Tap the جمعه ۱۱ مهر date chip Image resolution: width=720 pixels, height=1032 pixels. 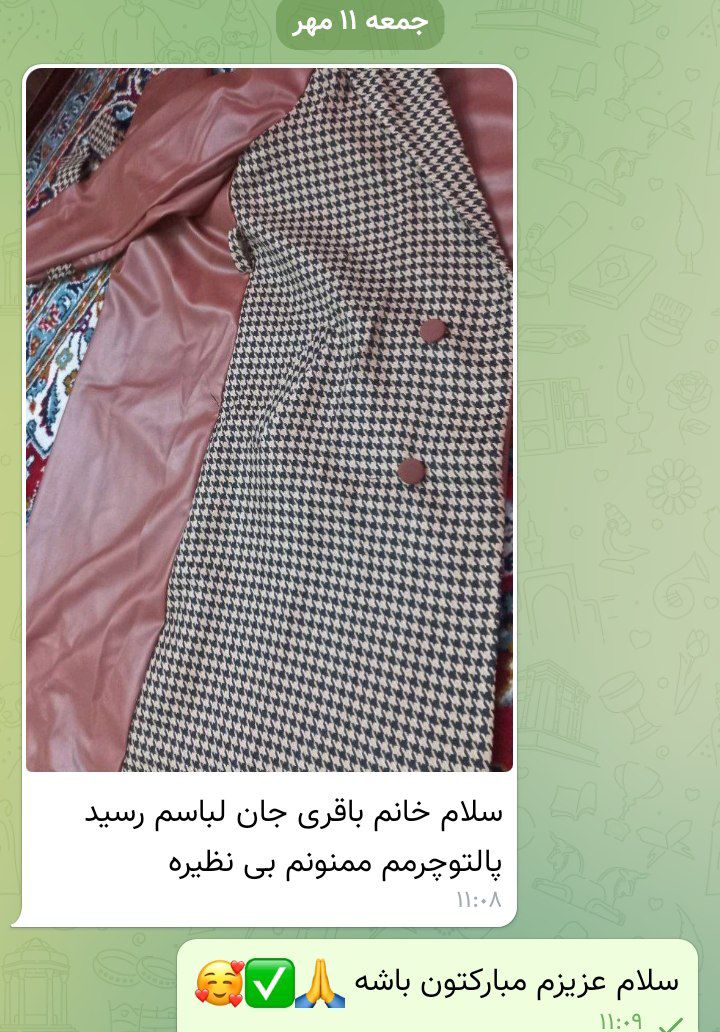(x=360, y=22)
